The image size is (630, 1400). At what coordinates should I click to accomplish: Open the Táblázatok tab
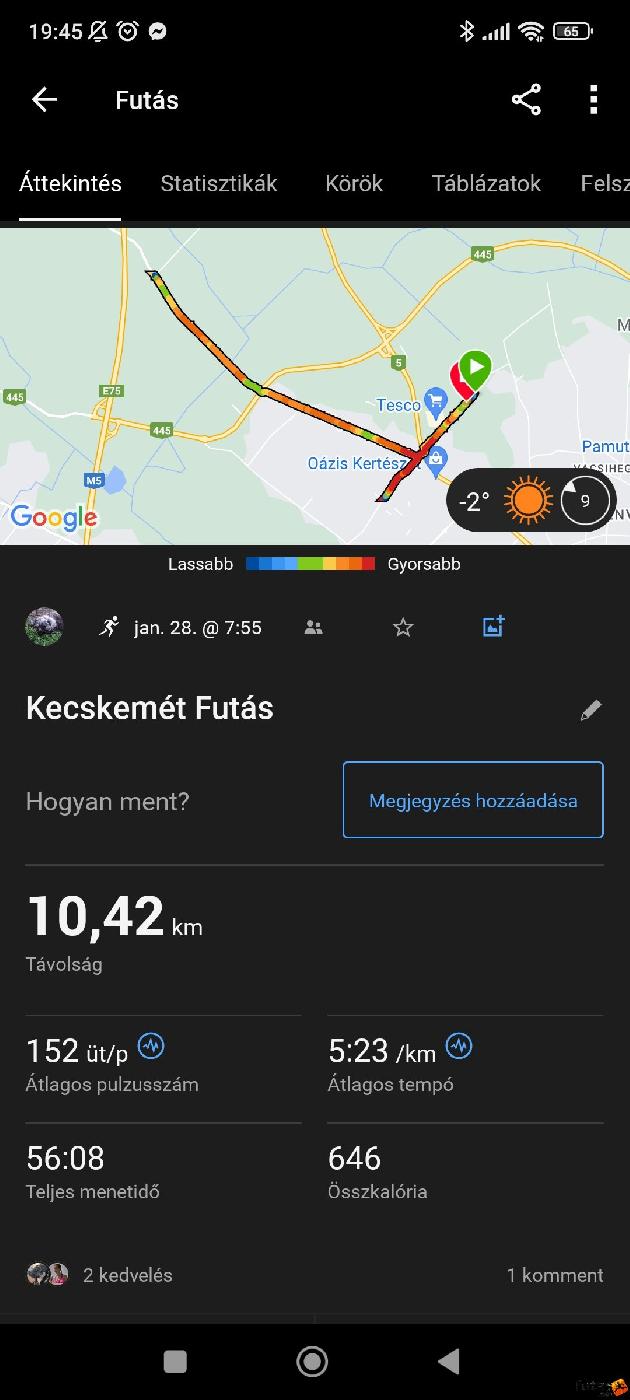pos(486,183)
